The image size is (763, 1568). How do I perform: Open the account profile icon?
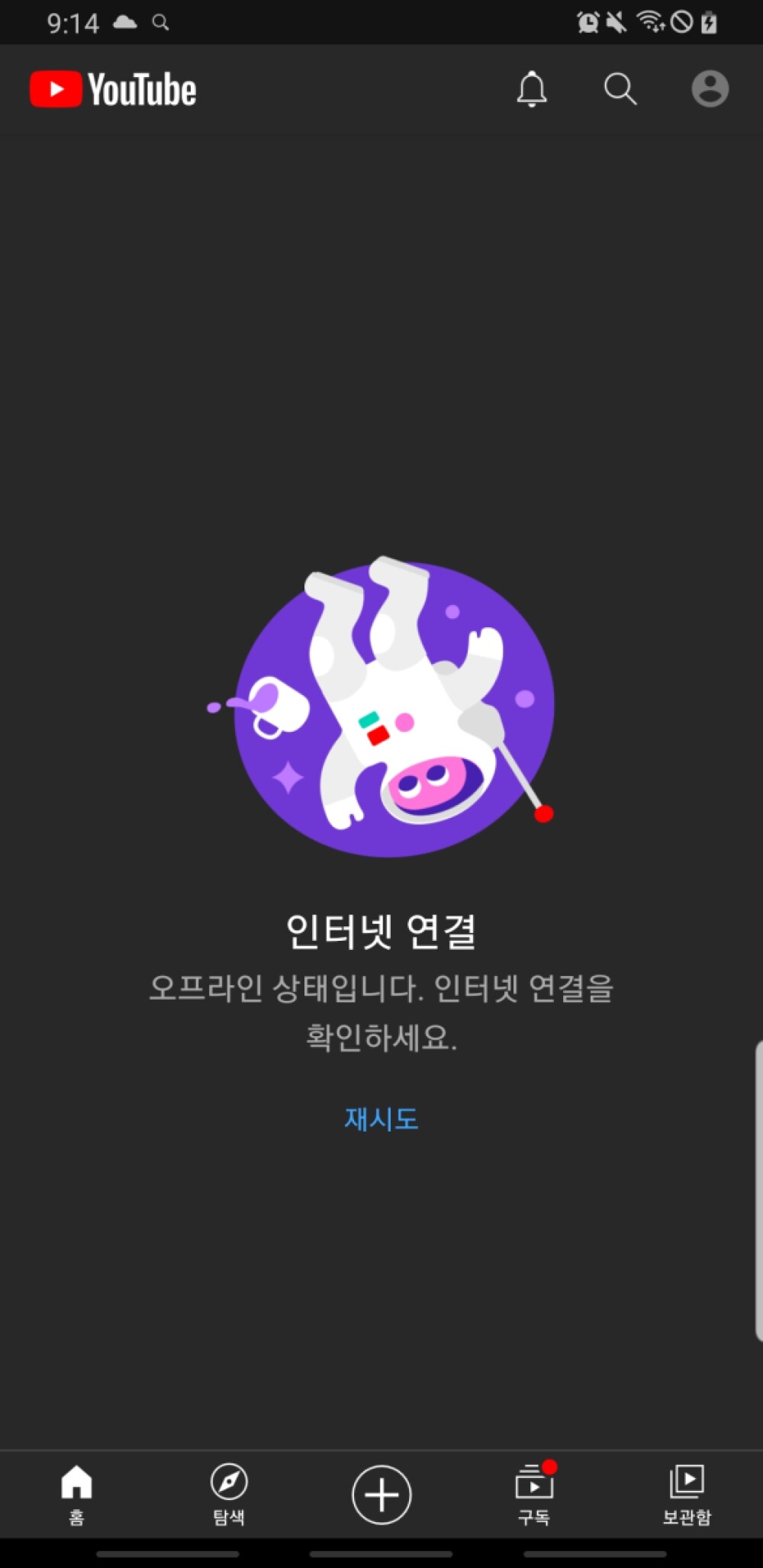pyautogui.click(x=710, y=89)
